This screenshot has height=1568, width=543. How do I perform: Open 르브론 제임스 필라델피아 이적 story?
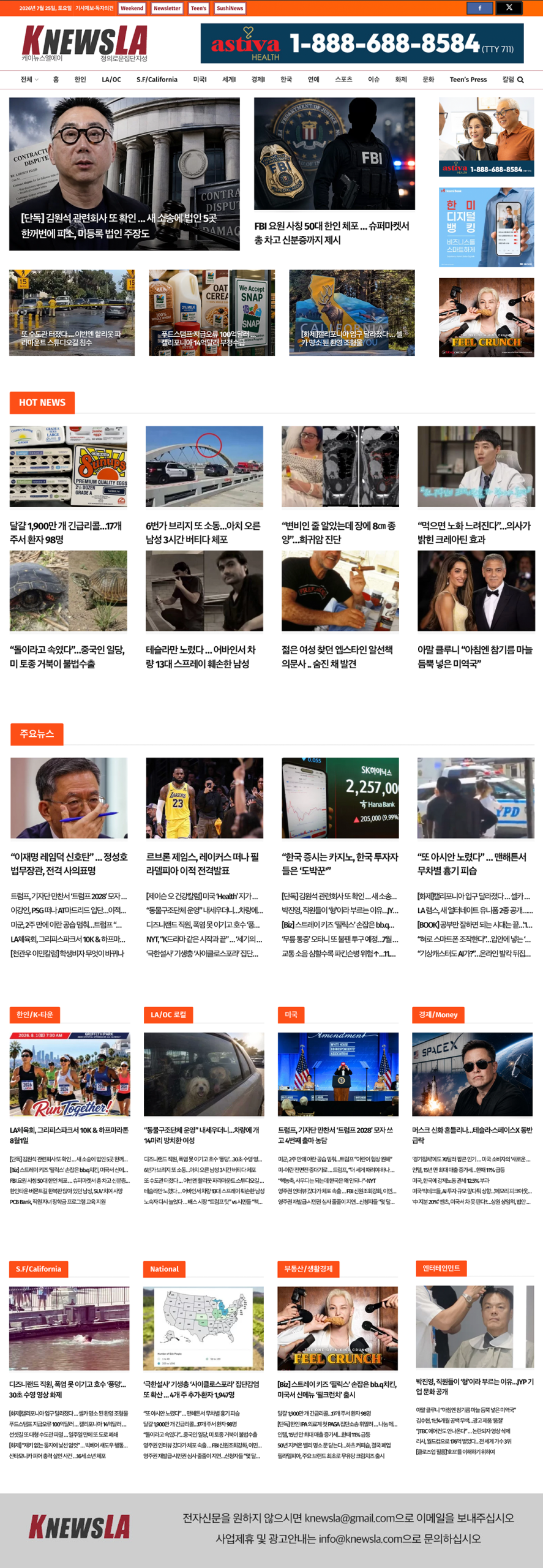(x=203, y=863)
